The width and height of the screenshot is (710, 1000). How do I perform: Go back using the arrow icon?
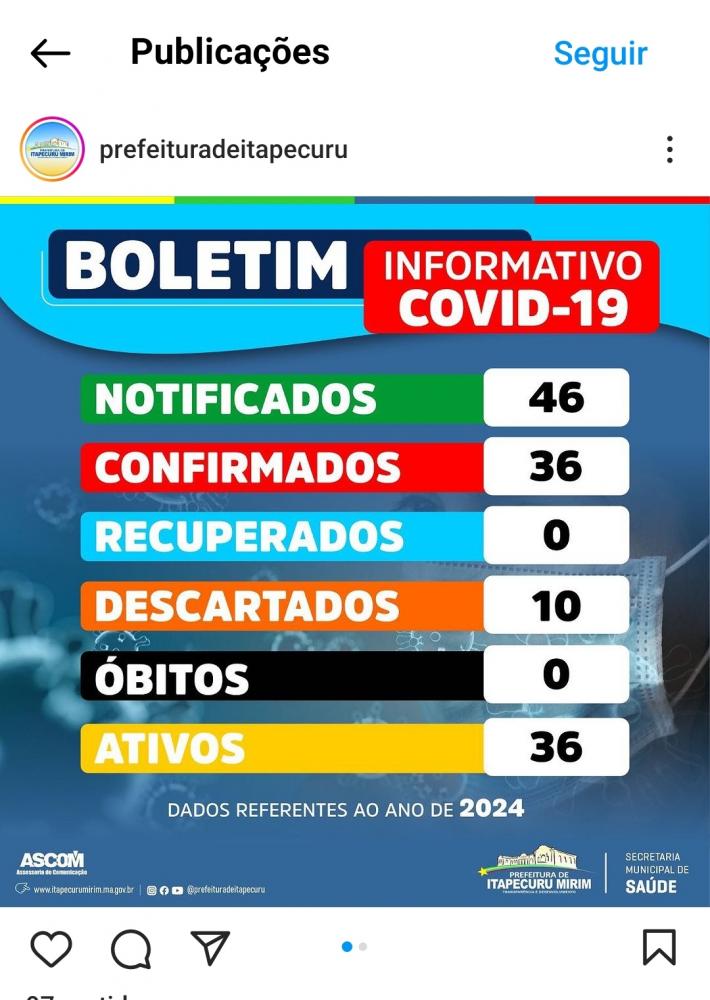(x=50, y=53)
